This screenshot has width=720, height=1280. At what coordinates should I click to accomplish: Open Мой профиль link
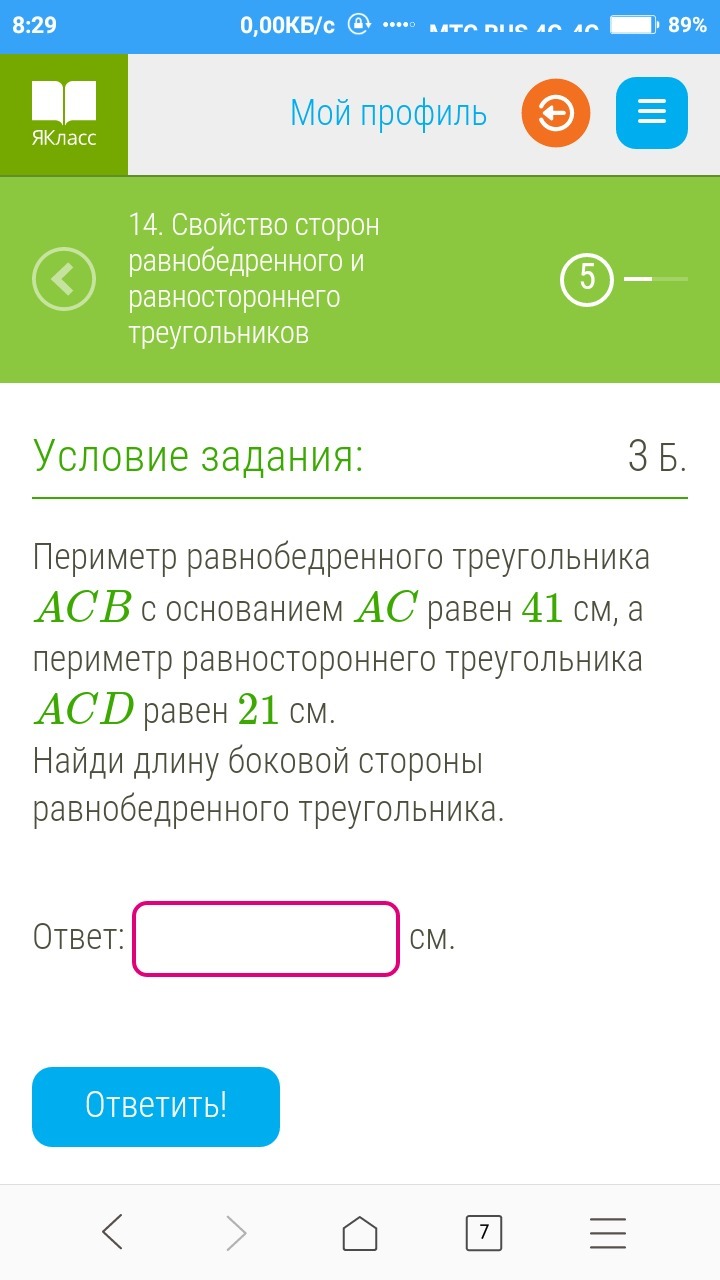388,114
